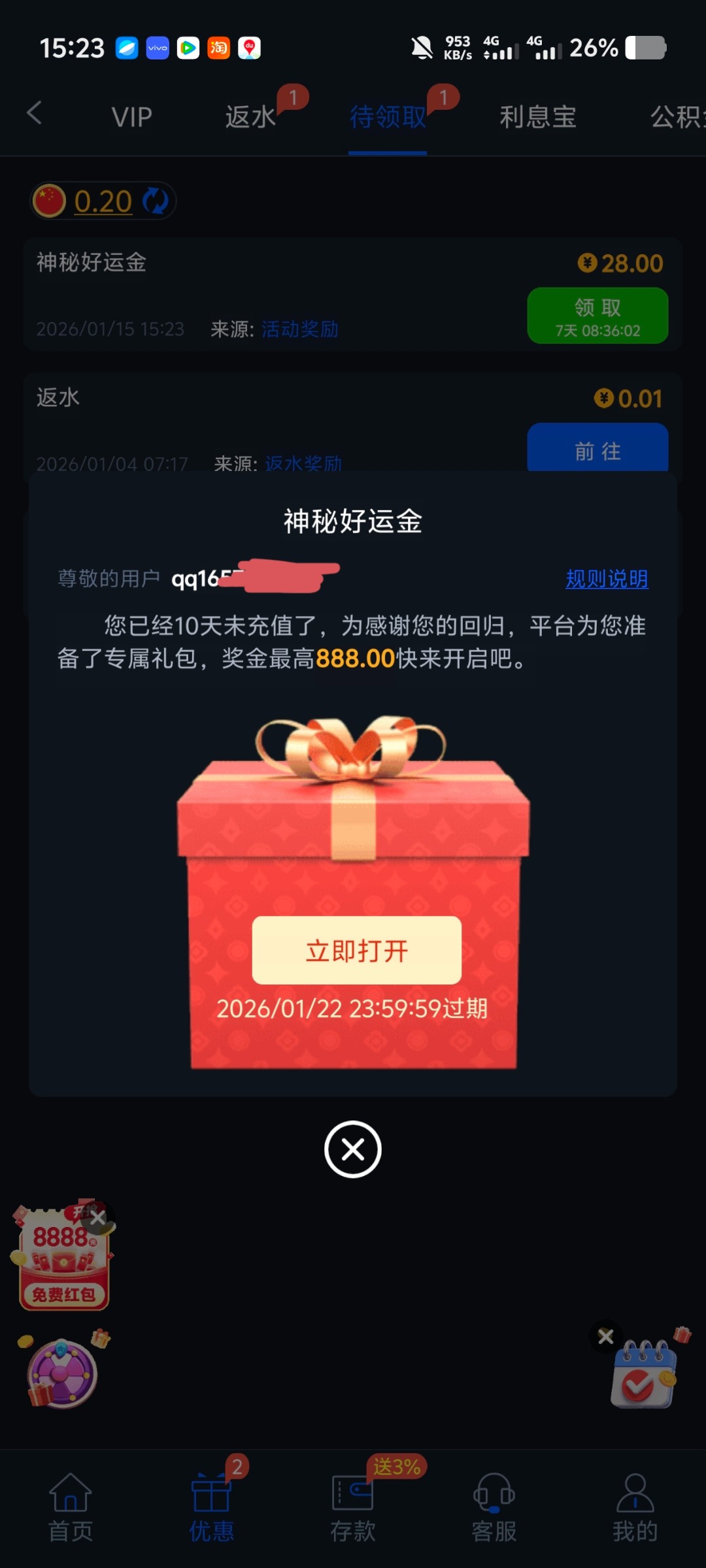The width and height of the screenshot is (706, 1568).
Task: Go back using the top arrow
Action: [x=35, y=113]
